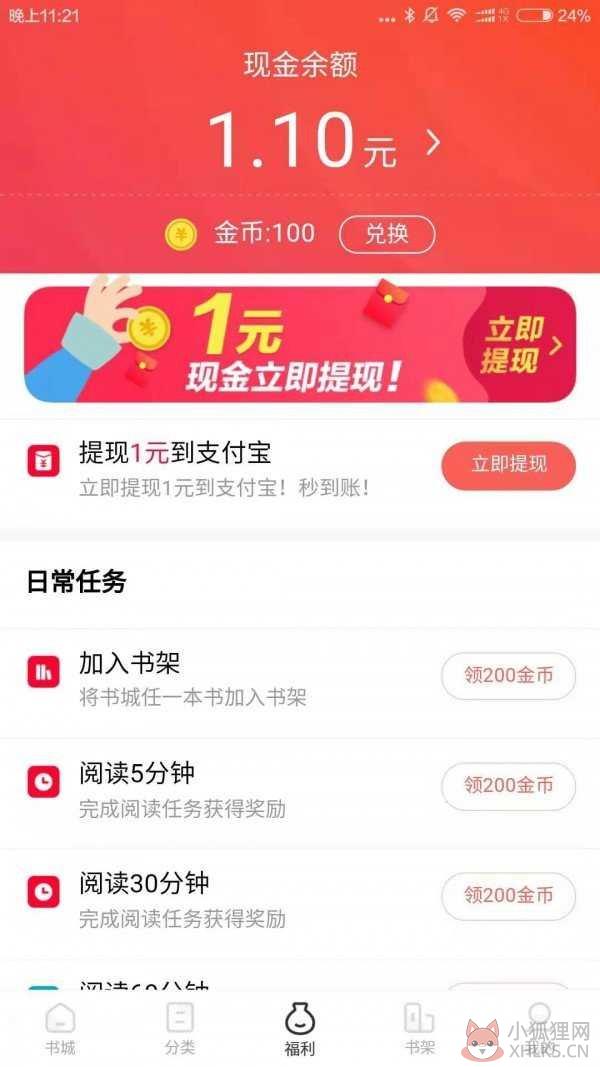Claim 200 coins for 阅读5分钟
Viewport: 600px width, 1067px height.
pos(509,786)
